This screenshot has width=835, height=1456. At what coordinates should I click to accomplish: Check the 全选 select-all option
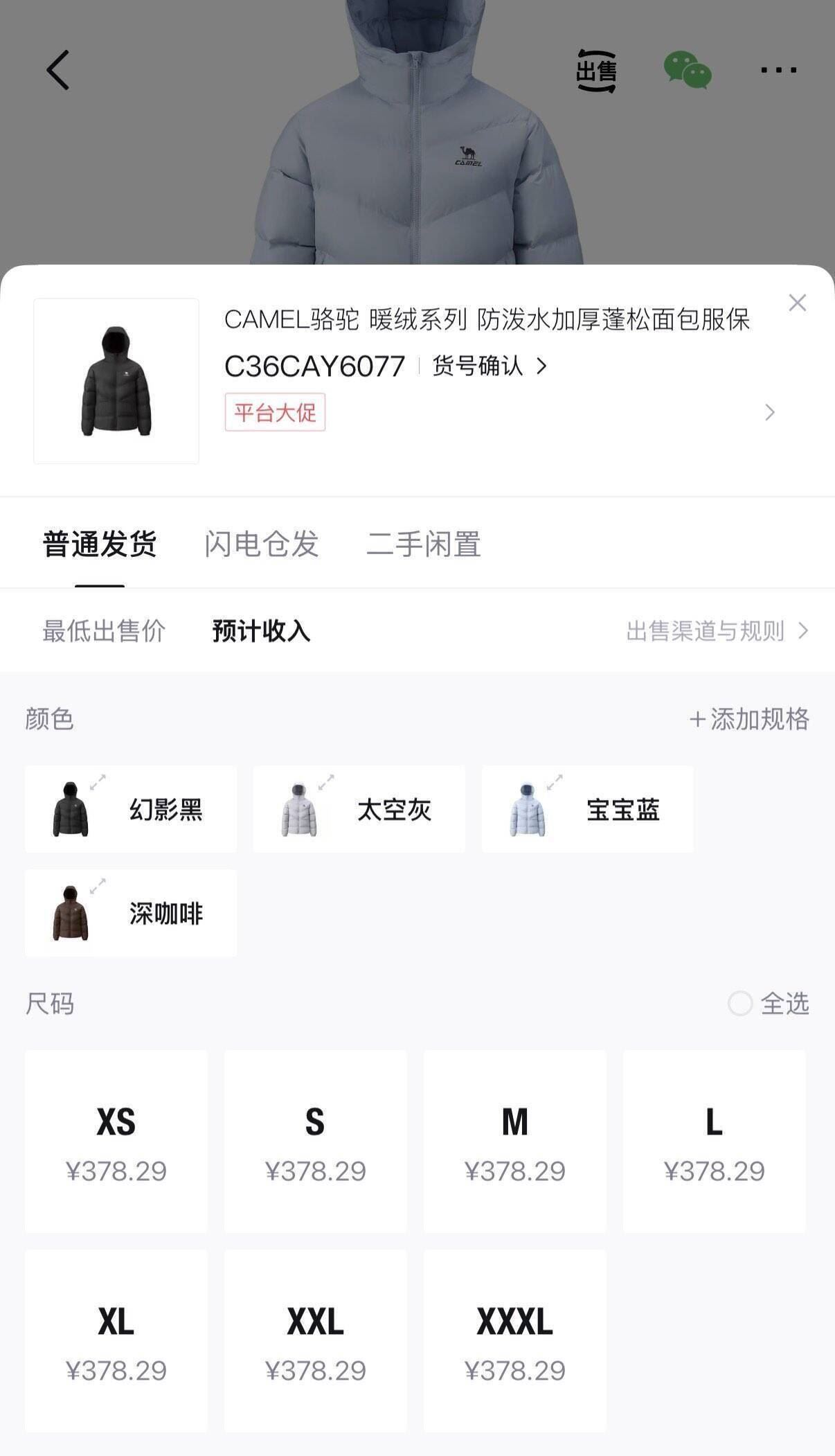point(769,1003)
